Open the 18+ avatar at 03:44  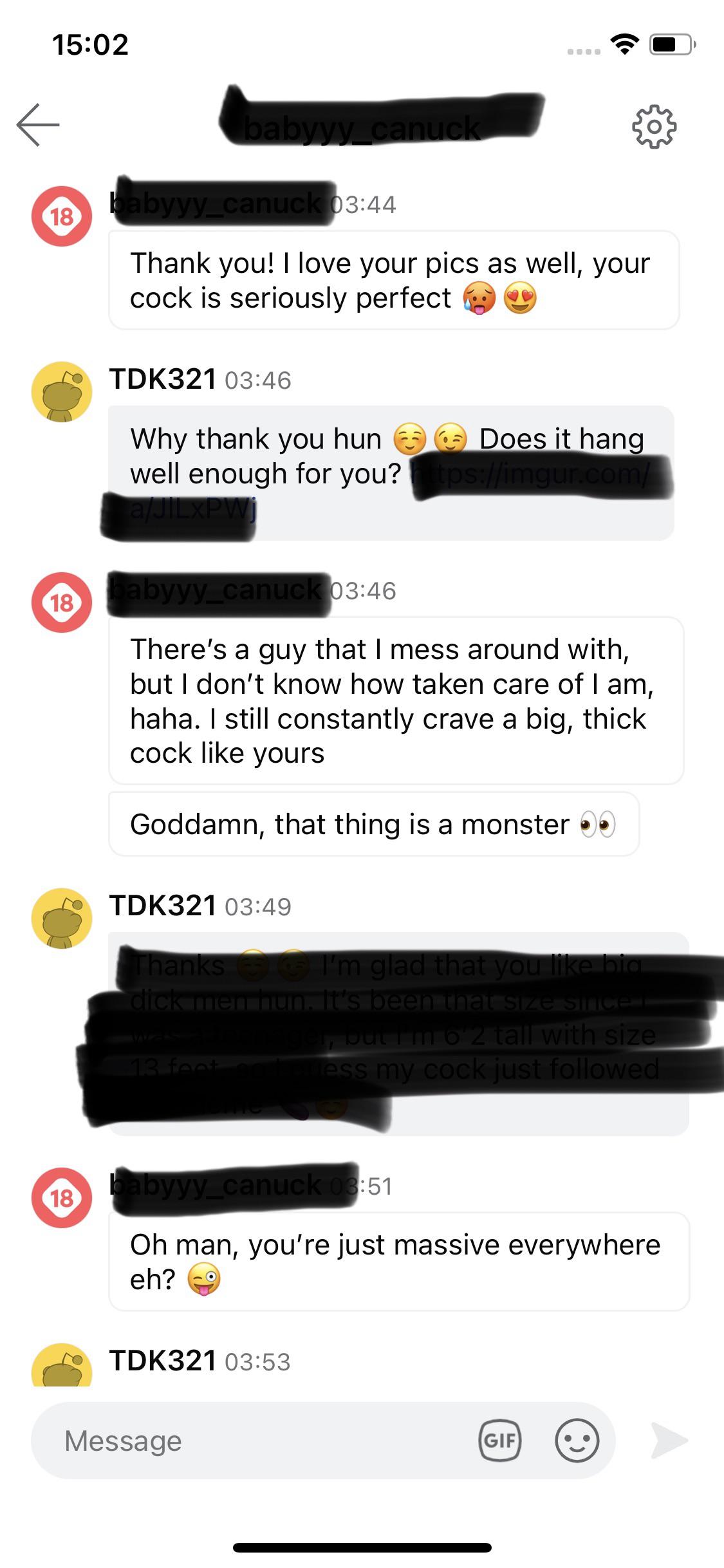pos(62,216)
